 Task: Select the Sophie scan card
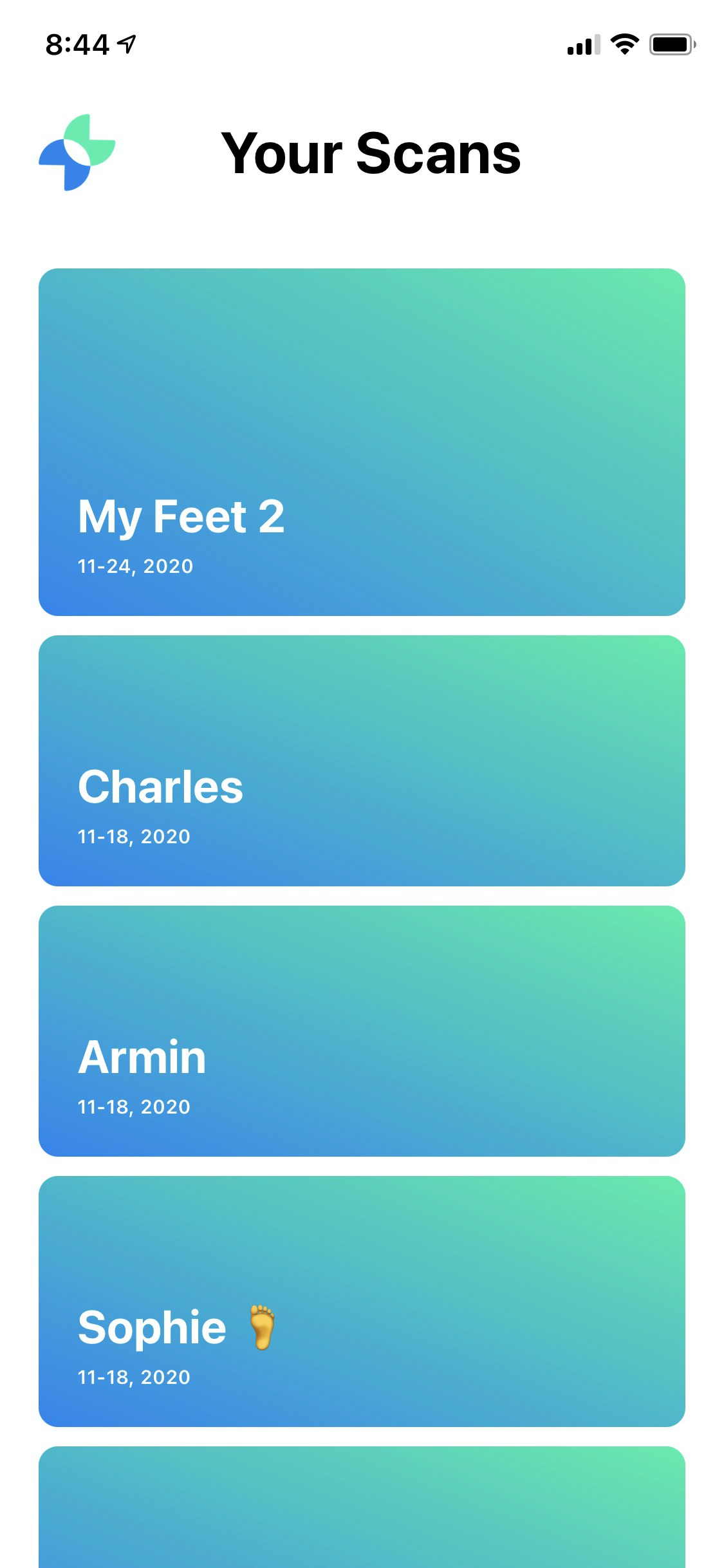coord(362,1301)
